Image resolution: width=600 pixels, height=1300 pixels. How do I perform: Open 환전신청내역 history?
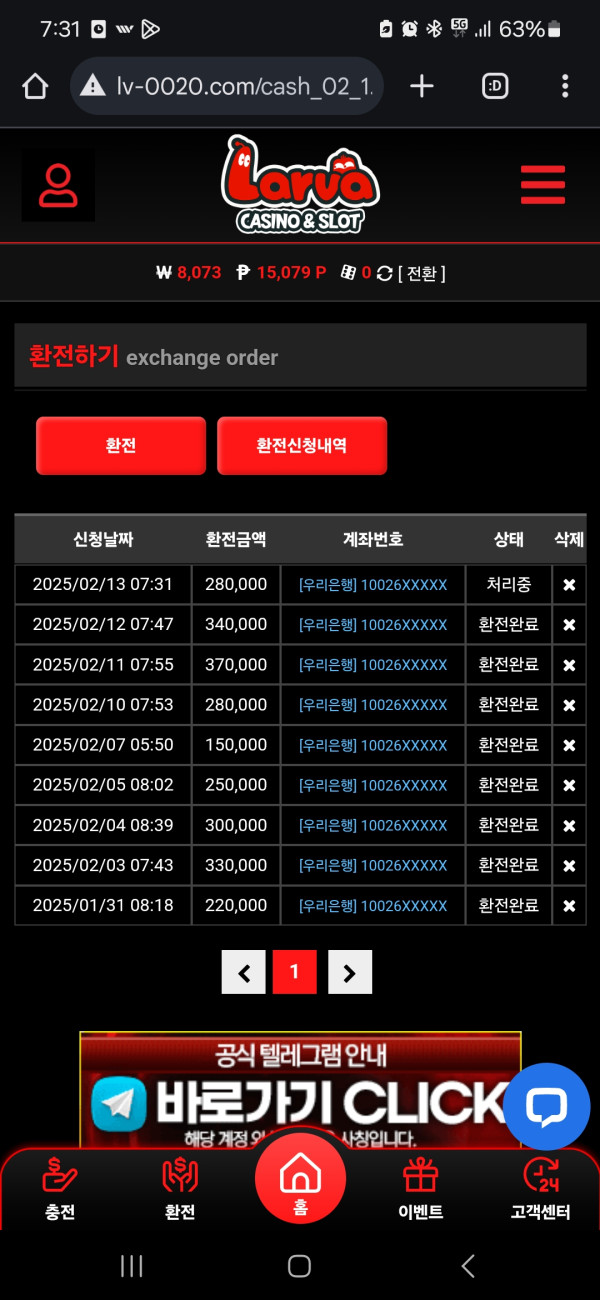[x=302, y=446]
